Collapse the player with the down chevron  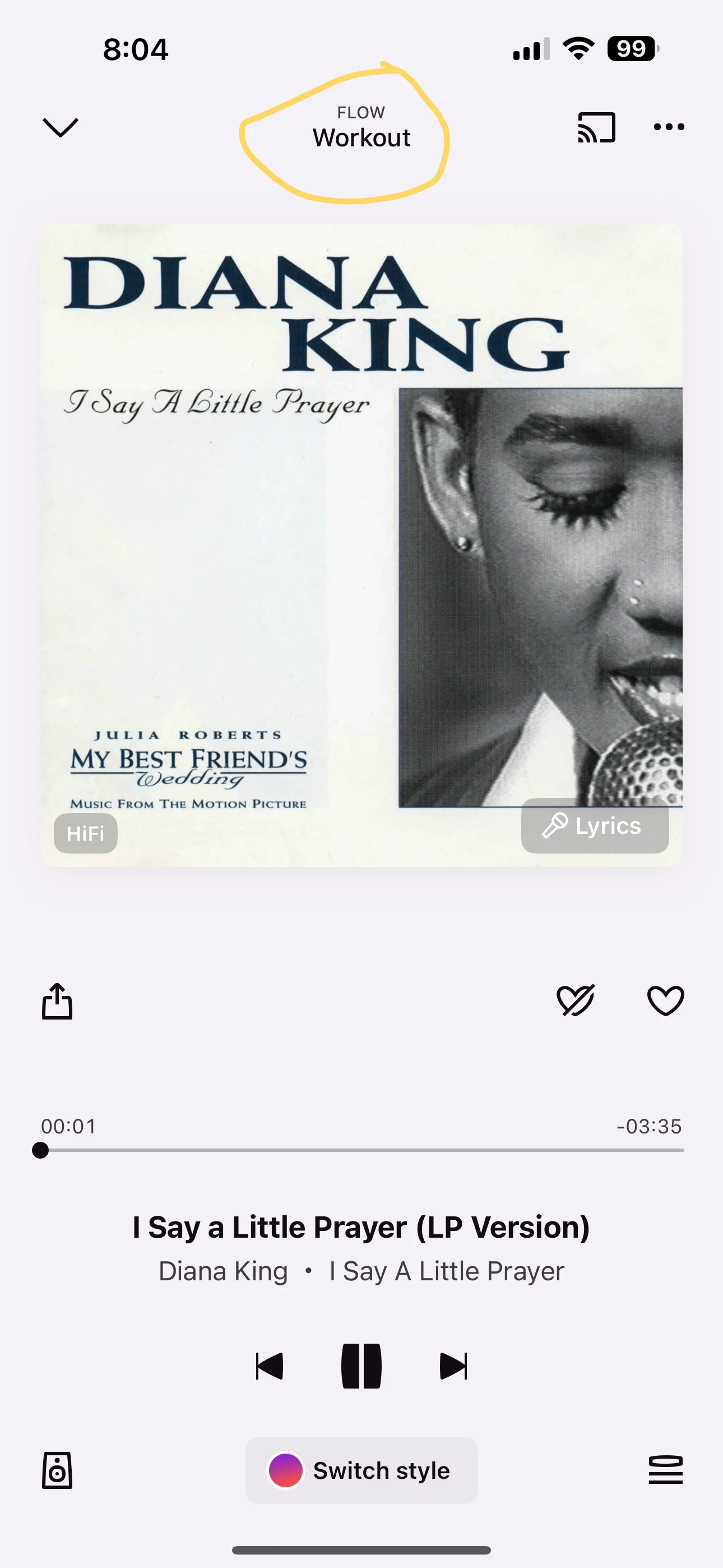61,127
